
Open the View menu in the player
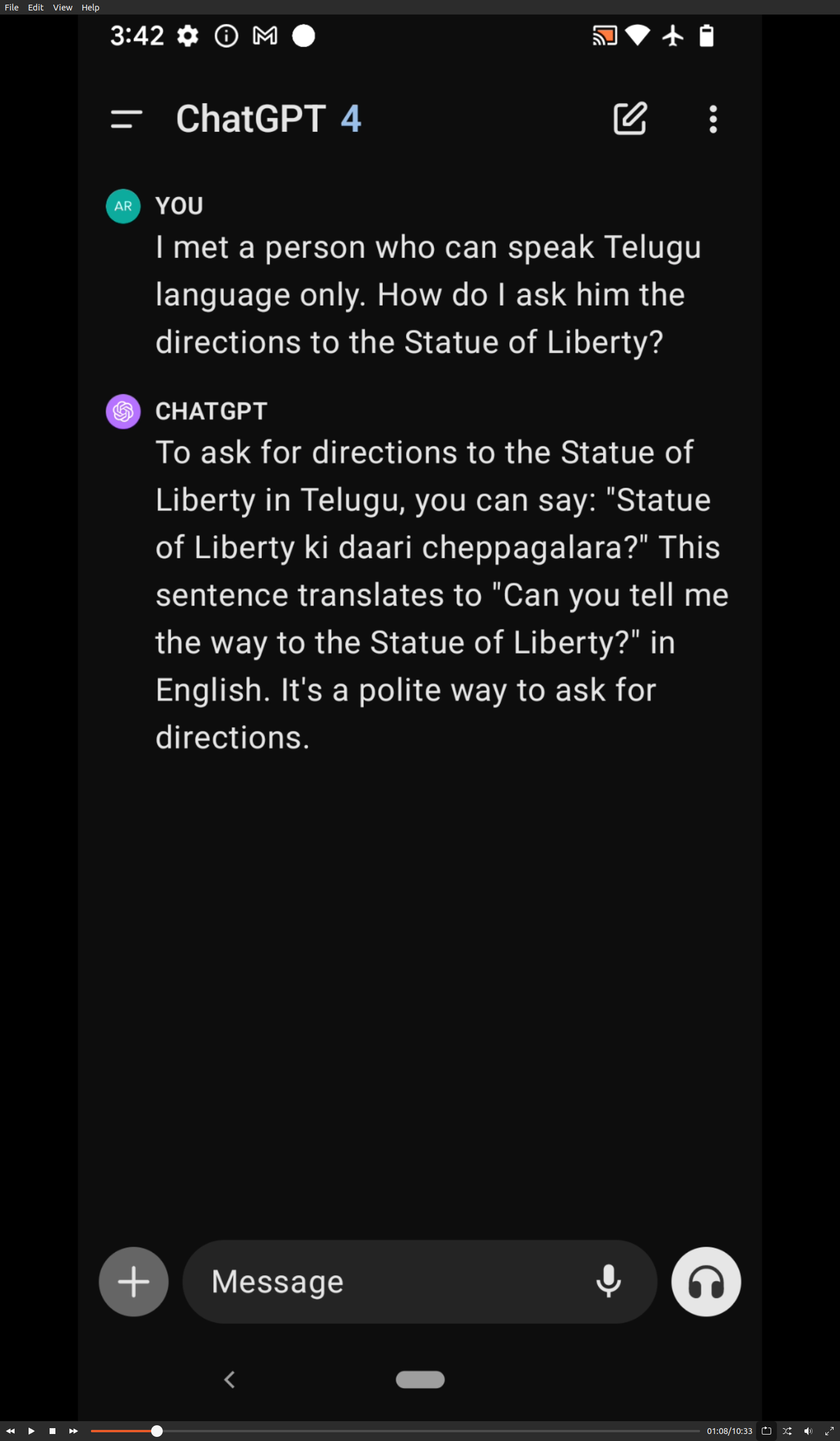pos(62,8)
